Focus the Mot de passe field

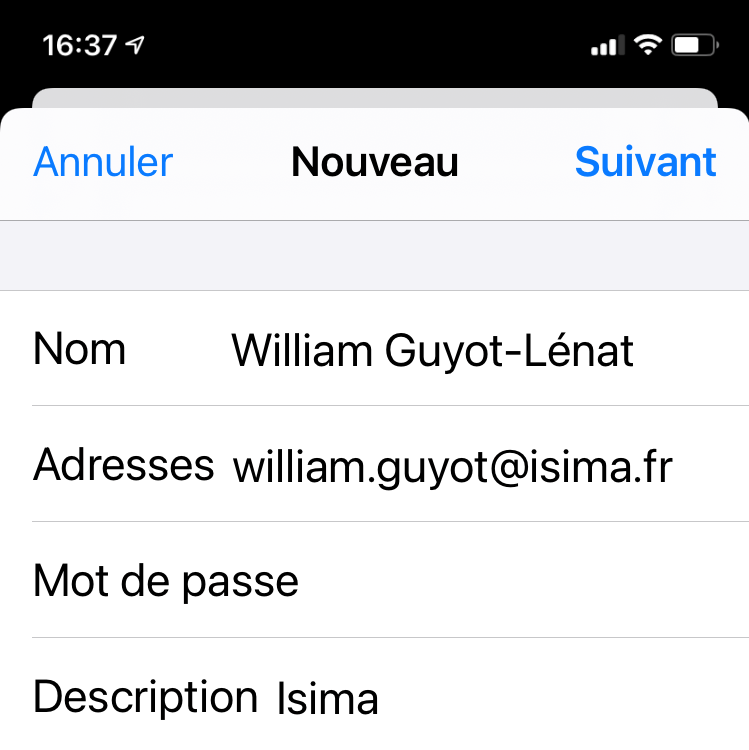520,580
